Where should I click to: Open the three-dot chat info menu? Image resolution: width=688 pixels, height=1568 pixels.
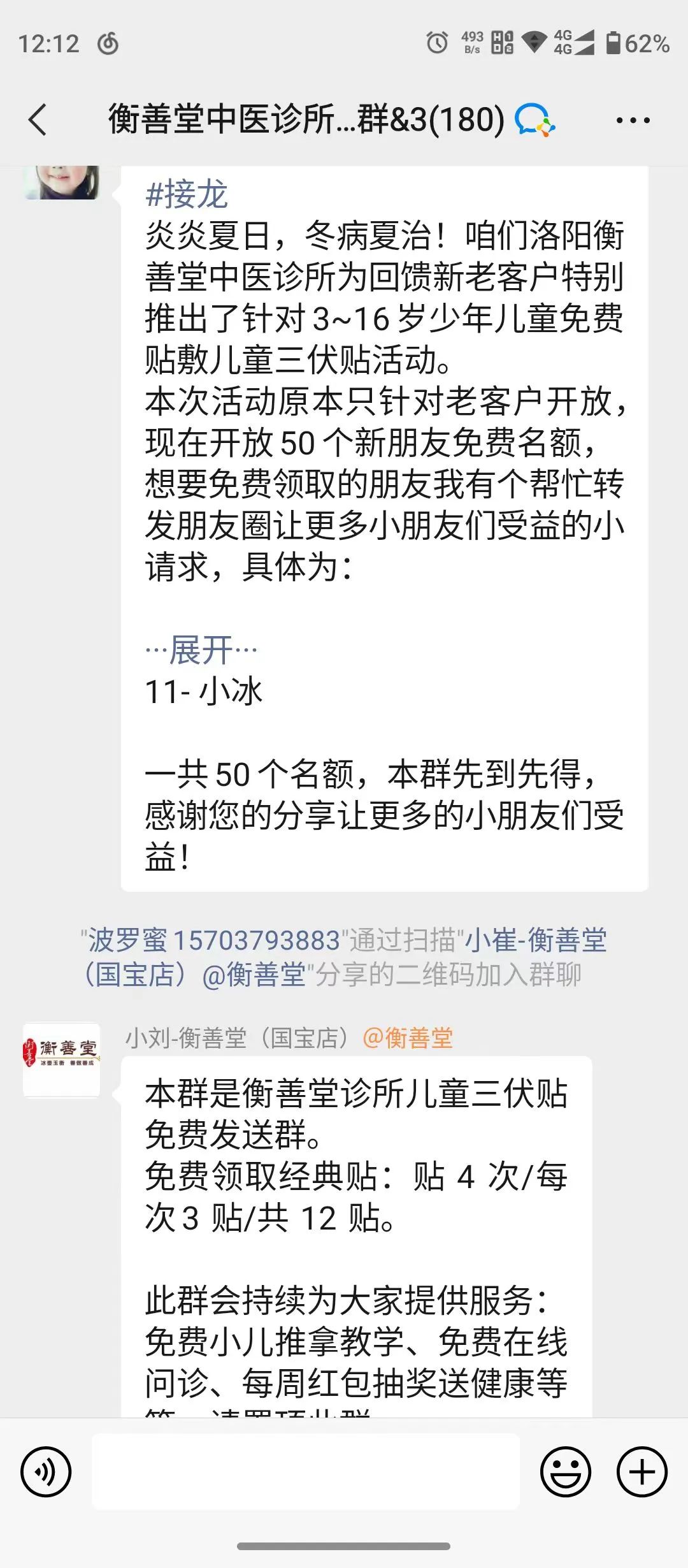[633, 120]
